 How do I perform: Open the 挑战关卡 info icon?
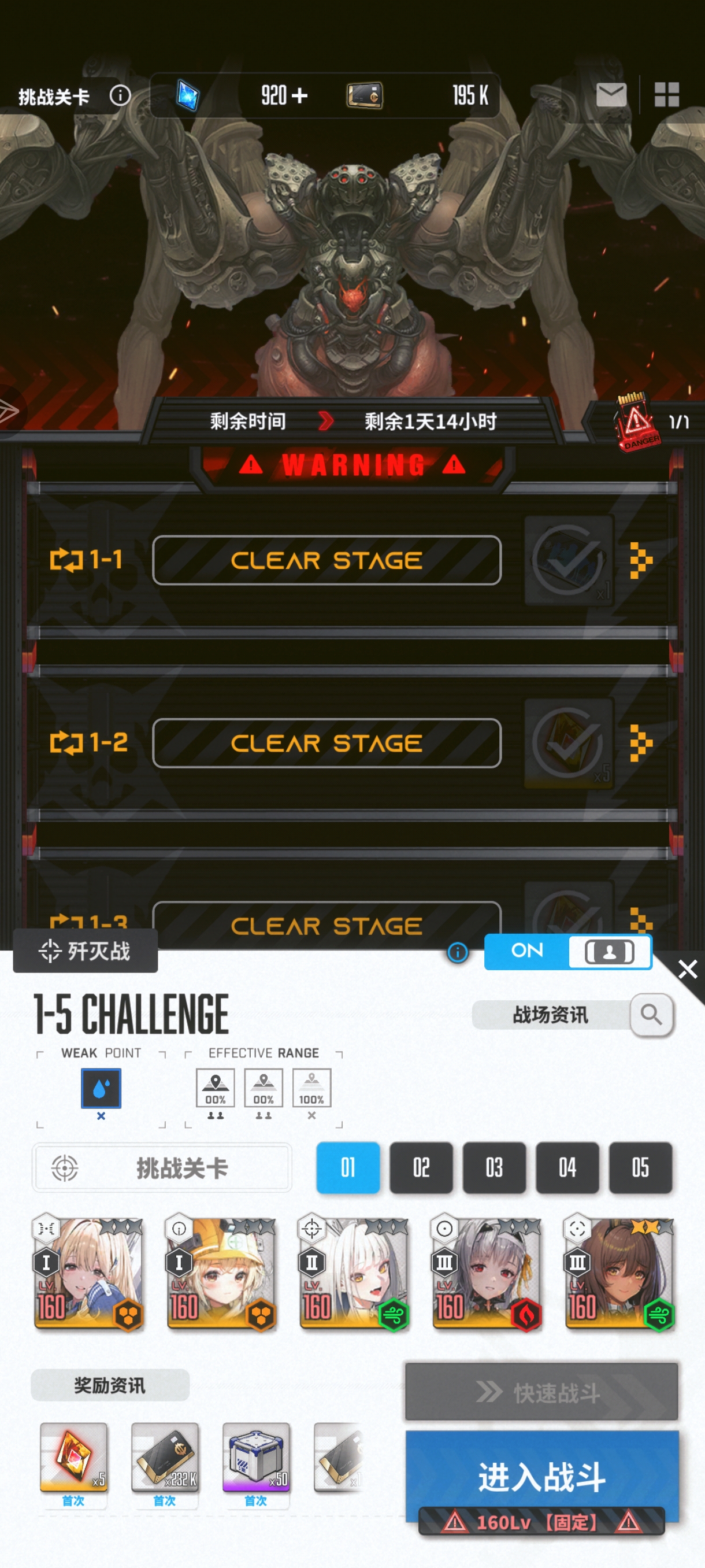[x=120, y=95]
